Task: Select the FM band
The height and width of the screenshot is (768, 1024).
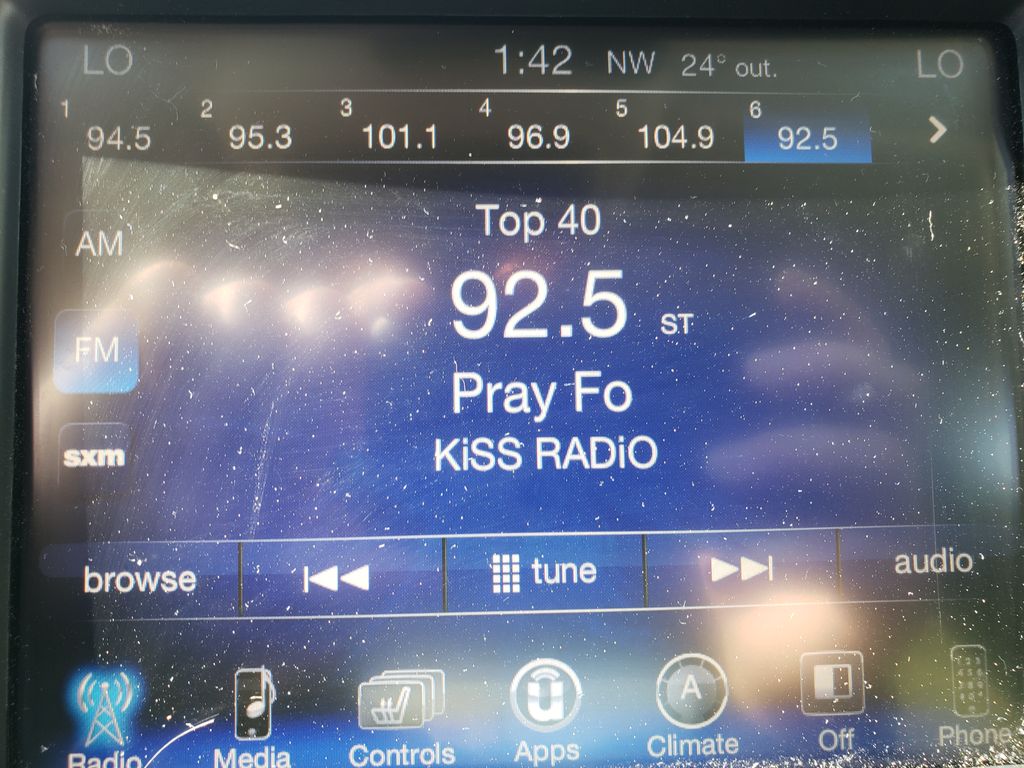Action: click(96, 350)
